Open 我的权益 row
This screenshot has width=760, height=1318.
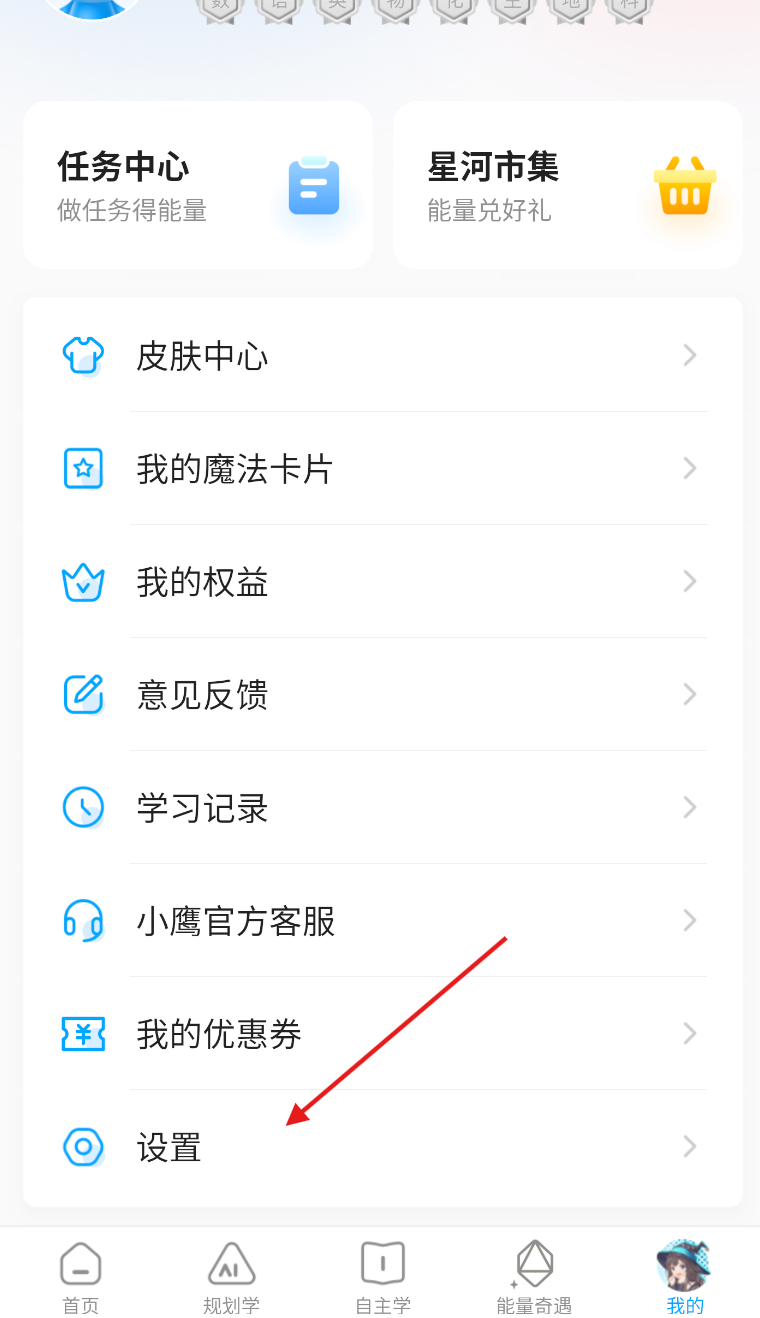pos(383,581)
